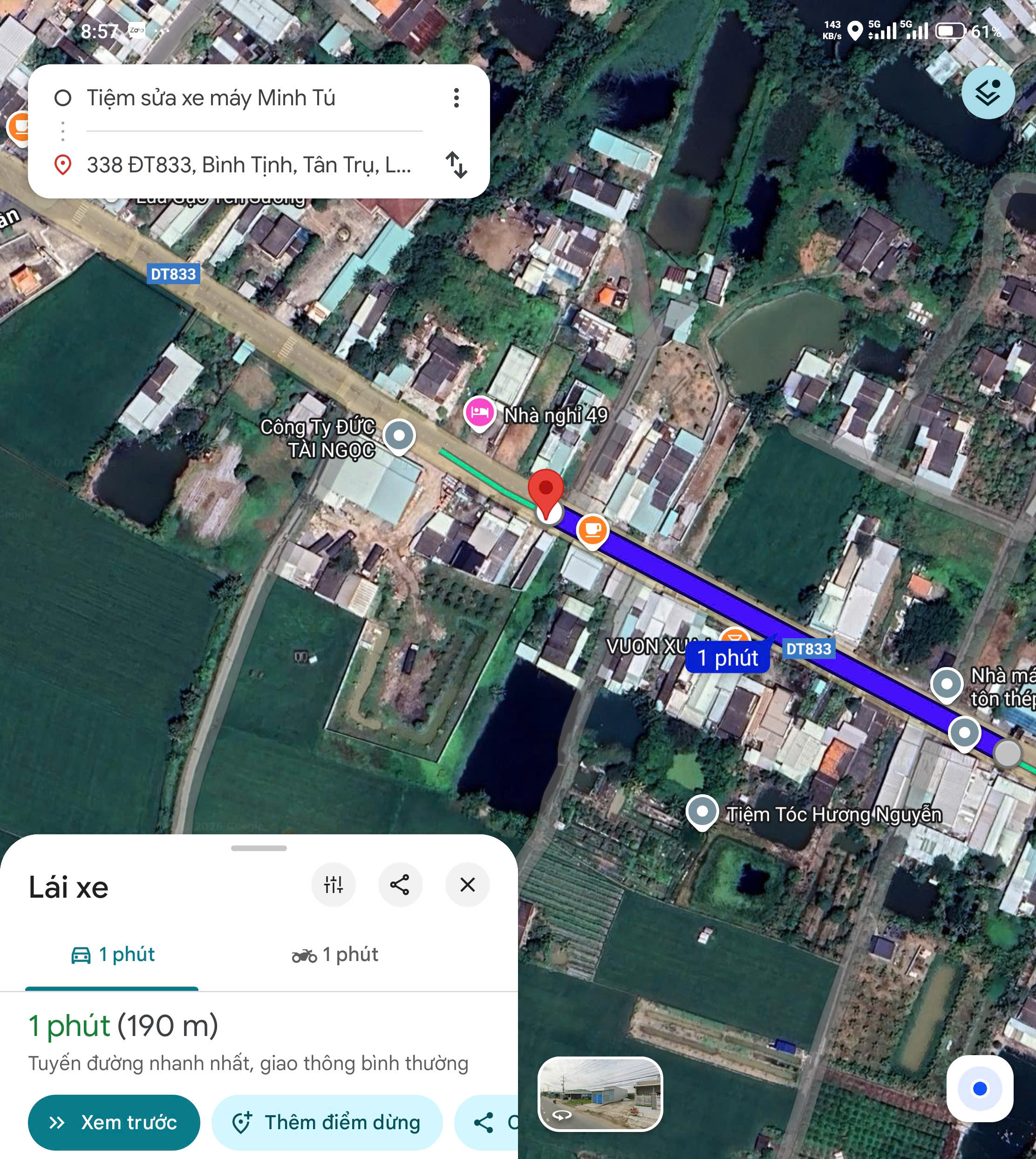Open the Street View thumbnail
This screenshot has height=1159, width=1036.
pyautogui.click(x=600, y=1093)
